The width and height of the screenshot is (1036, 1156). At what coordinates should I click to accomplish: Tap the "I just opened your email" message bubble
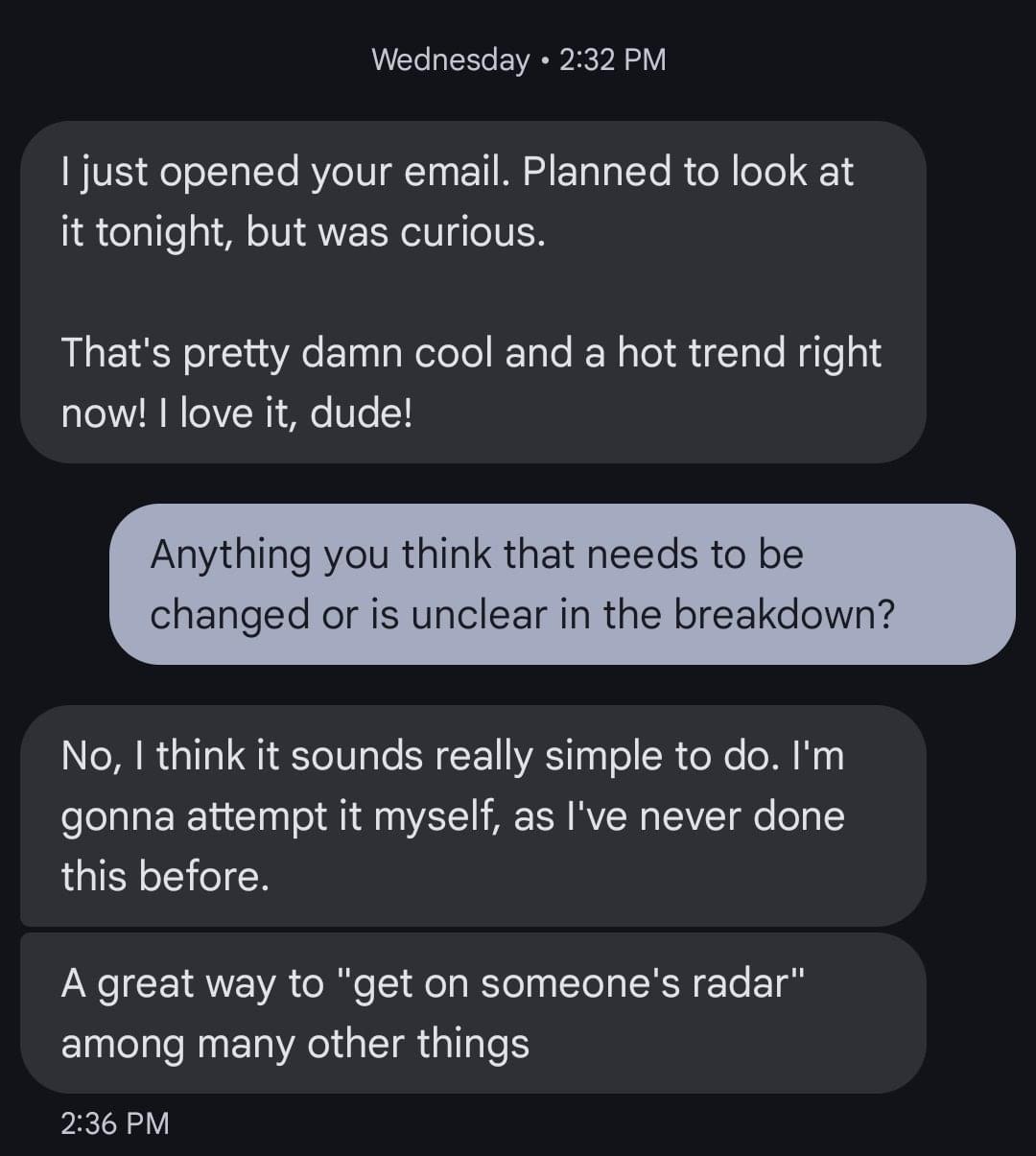coord(472,292)
